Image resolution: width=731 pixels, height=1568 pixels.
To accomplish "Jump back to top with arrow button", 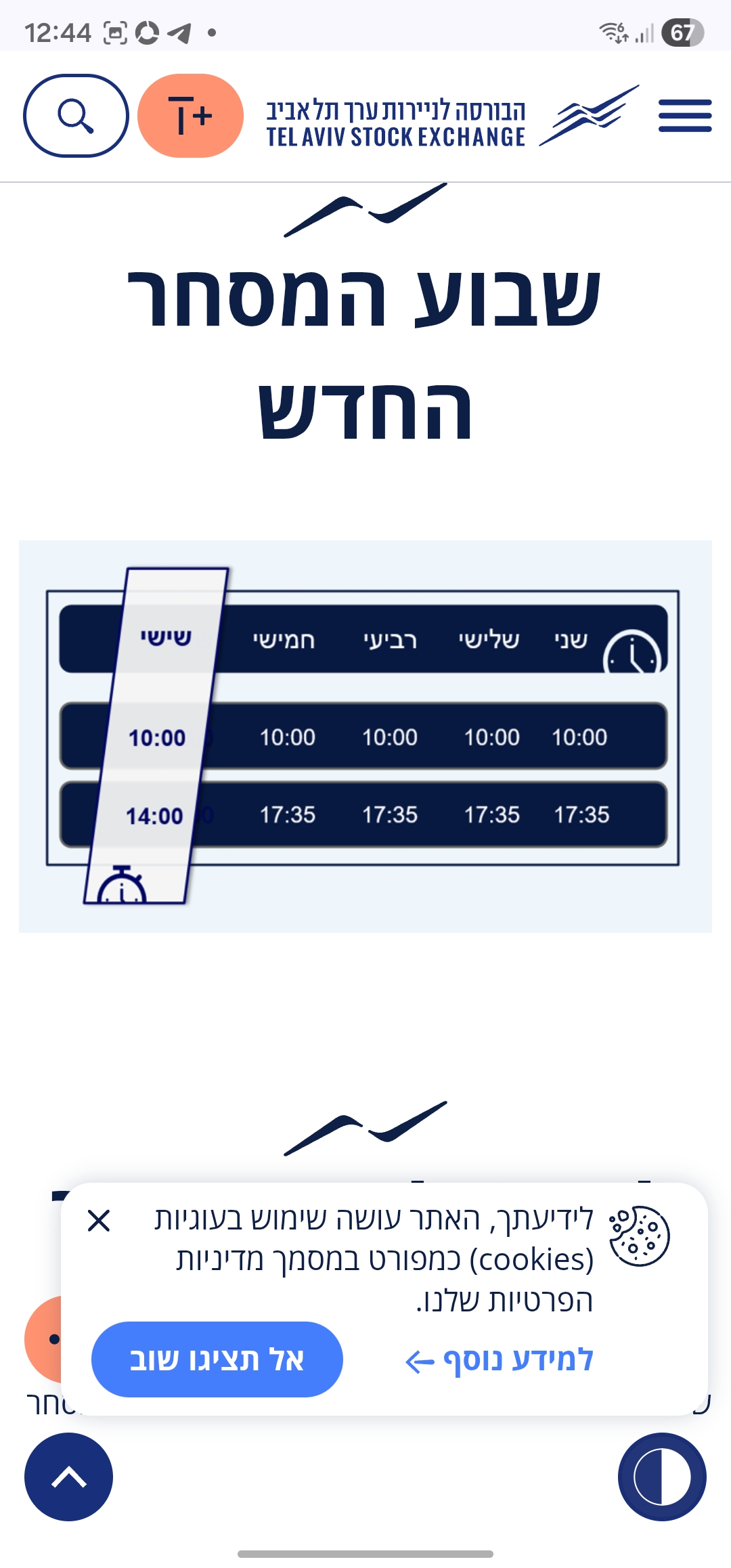I will (68, 1477).
